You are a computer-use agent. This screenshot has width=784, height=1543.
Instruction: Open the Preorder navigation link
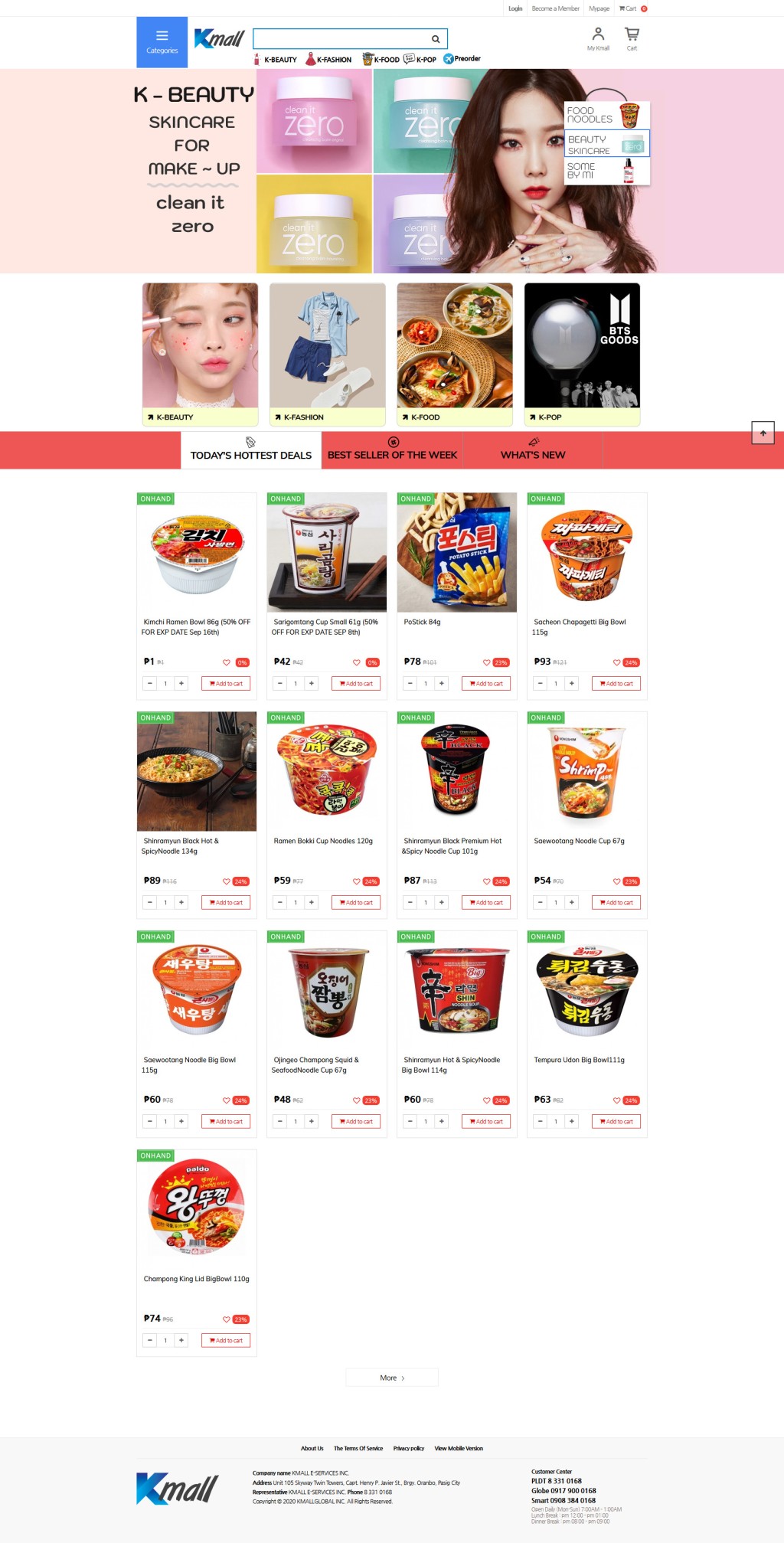coord(462,59)
